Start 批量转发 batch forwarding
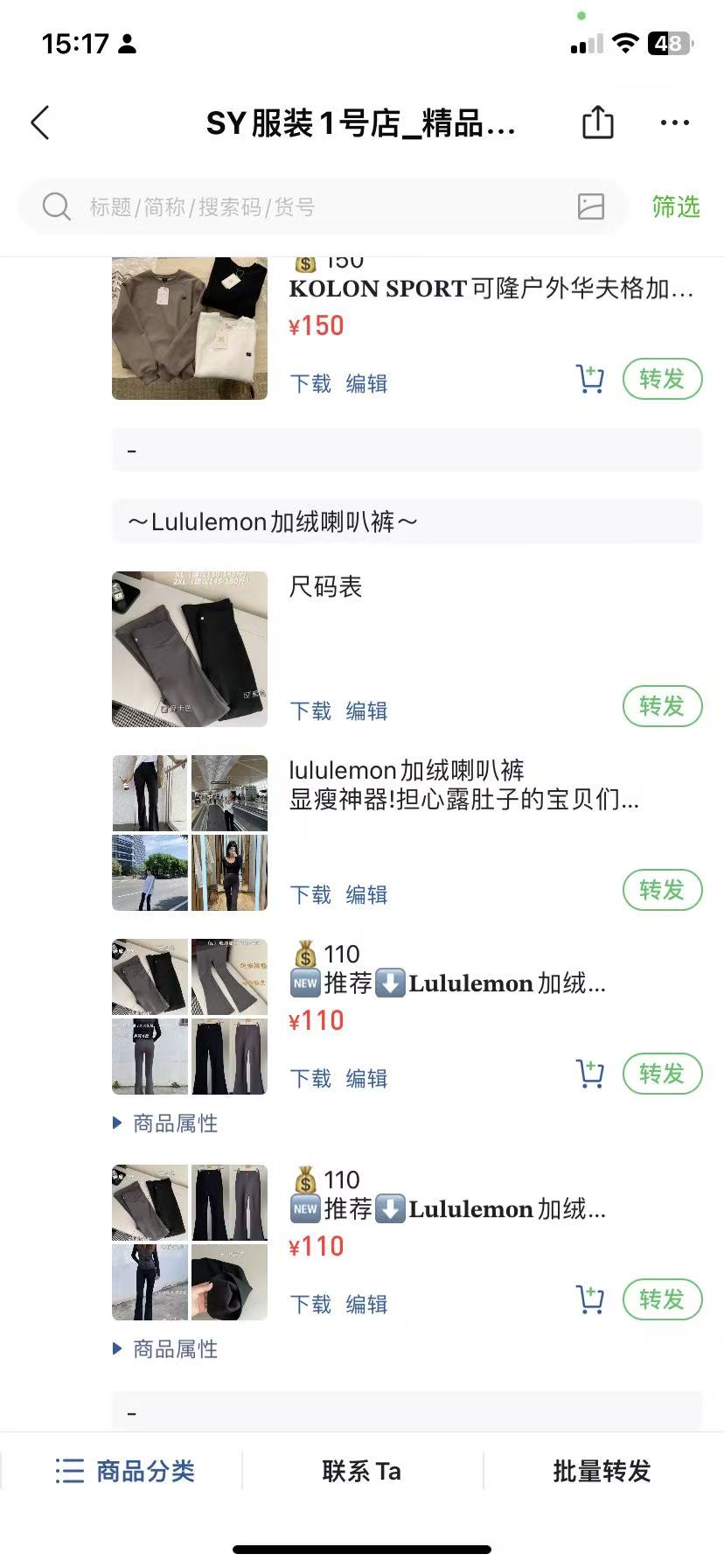Viewport: 724px width, 1568px height. 602,1471
